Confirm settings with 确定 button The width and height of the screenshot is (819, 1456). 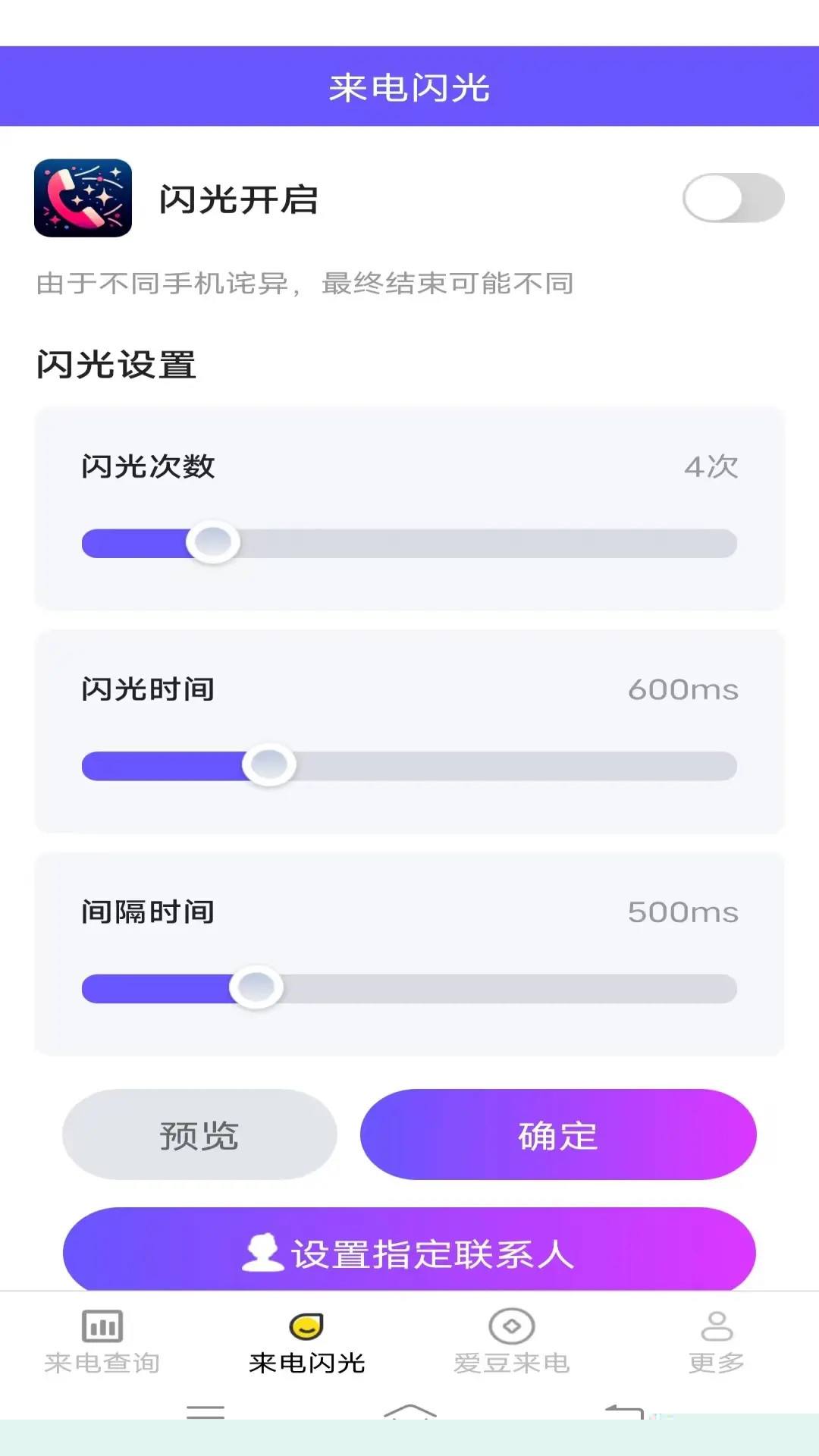(558, 1134)
